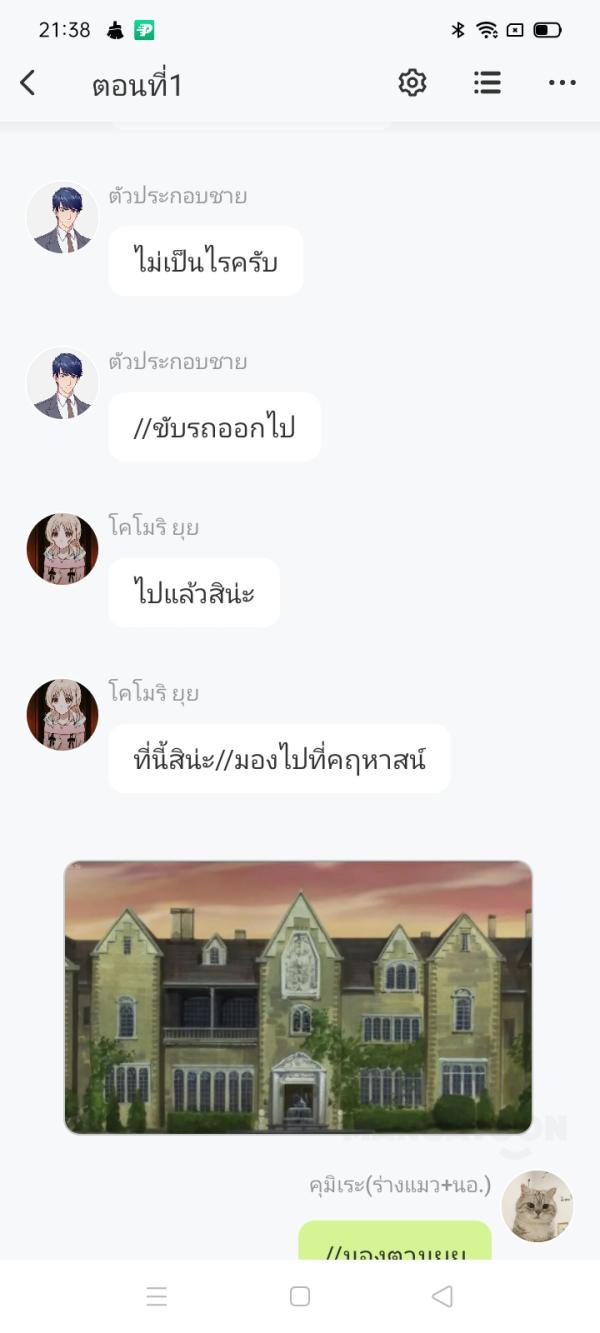Open the system recent apps menu
The height and width of the screenshot is (1333, 600).
click(157, 1296)
